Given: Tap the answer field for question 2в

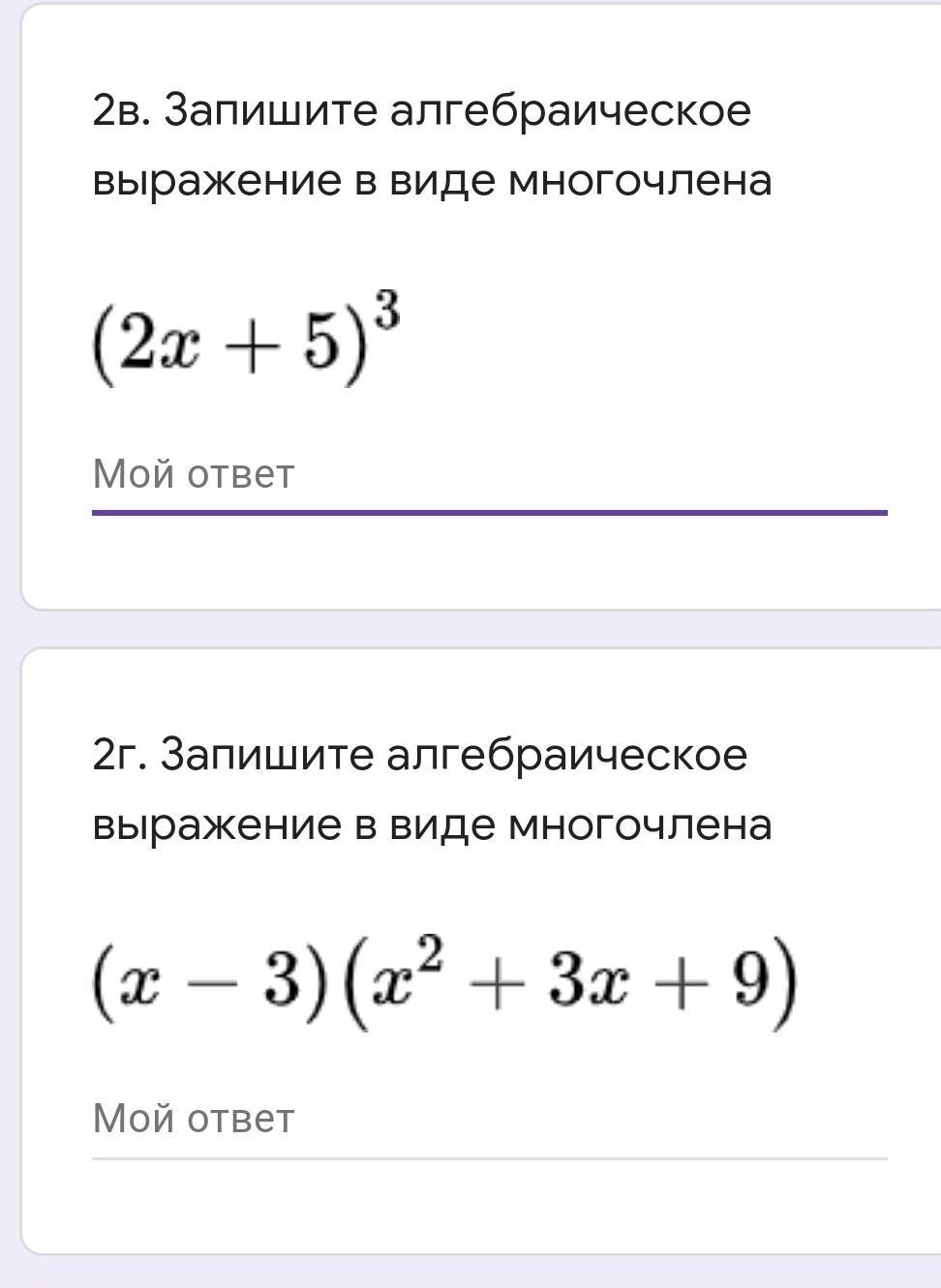Looking at the screenshot, I should (489, 475).
